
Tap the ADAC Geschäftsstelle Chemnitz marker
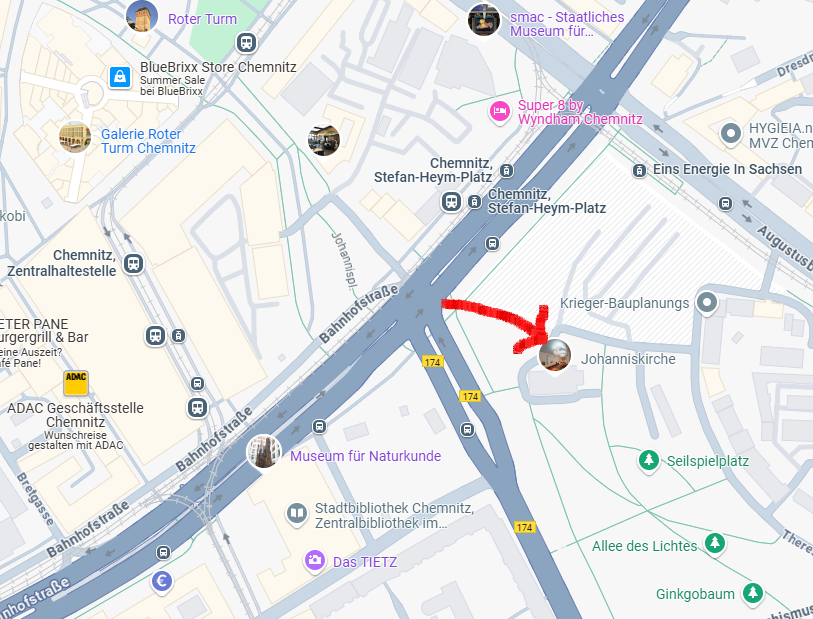pyautogui.click(x=76, y=383)
